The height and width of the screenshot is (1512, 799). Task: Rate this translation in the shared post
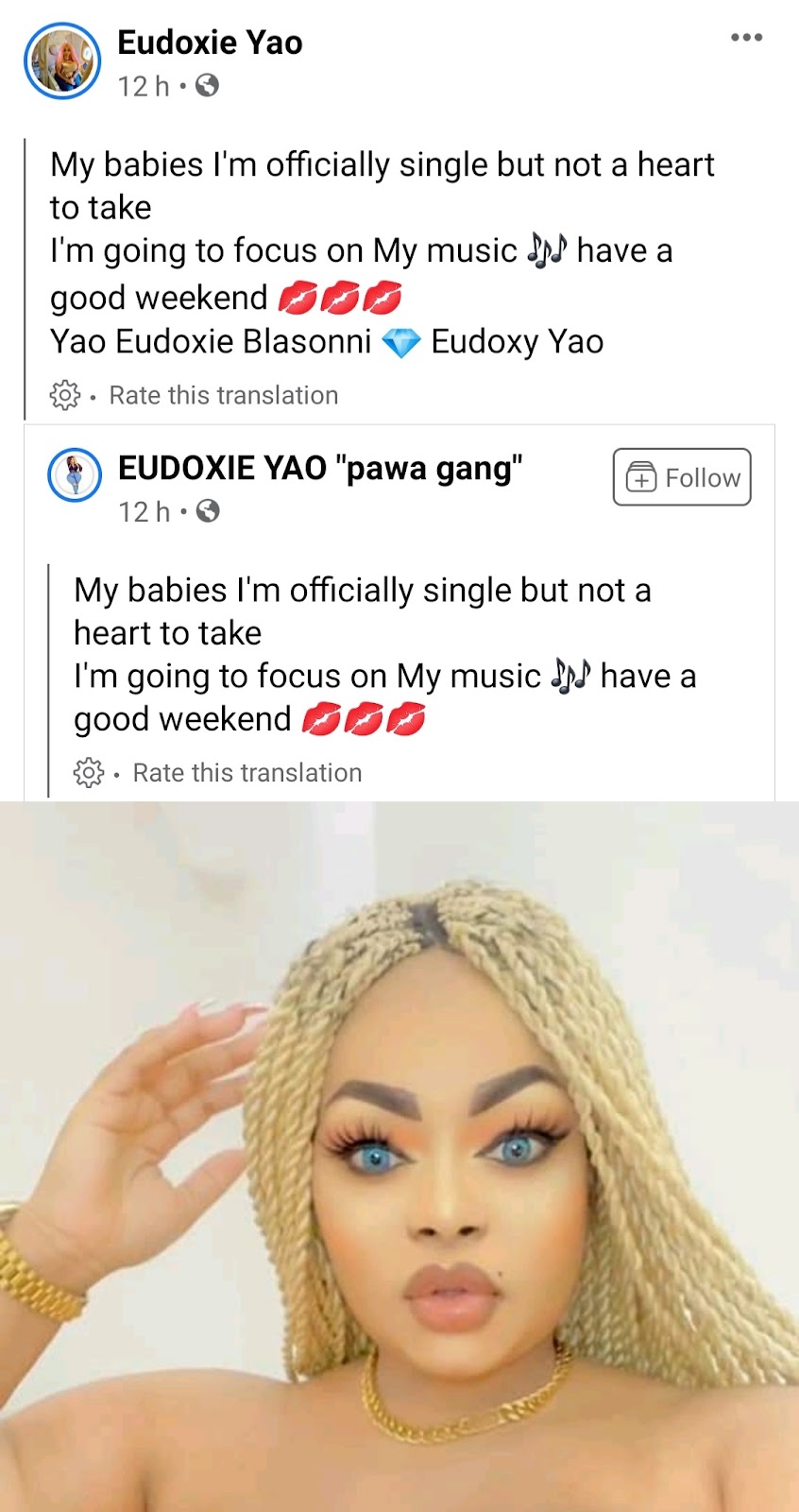(x=247, y=773)
